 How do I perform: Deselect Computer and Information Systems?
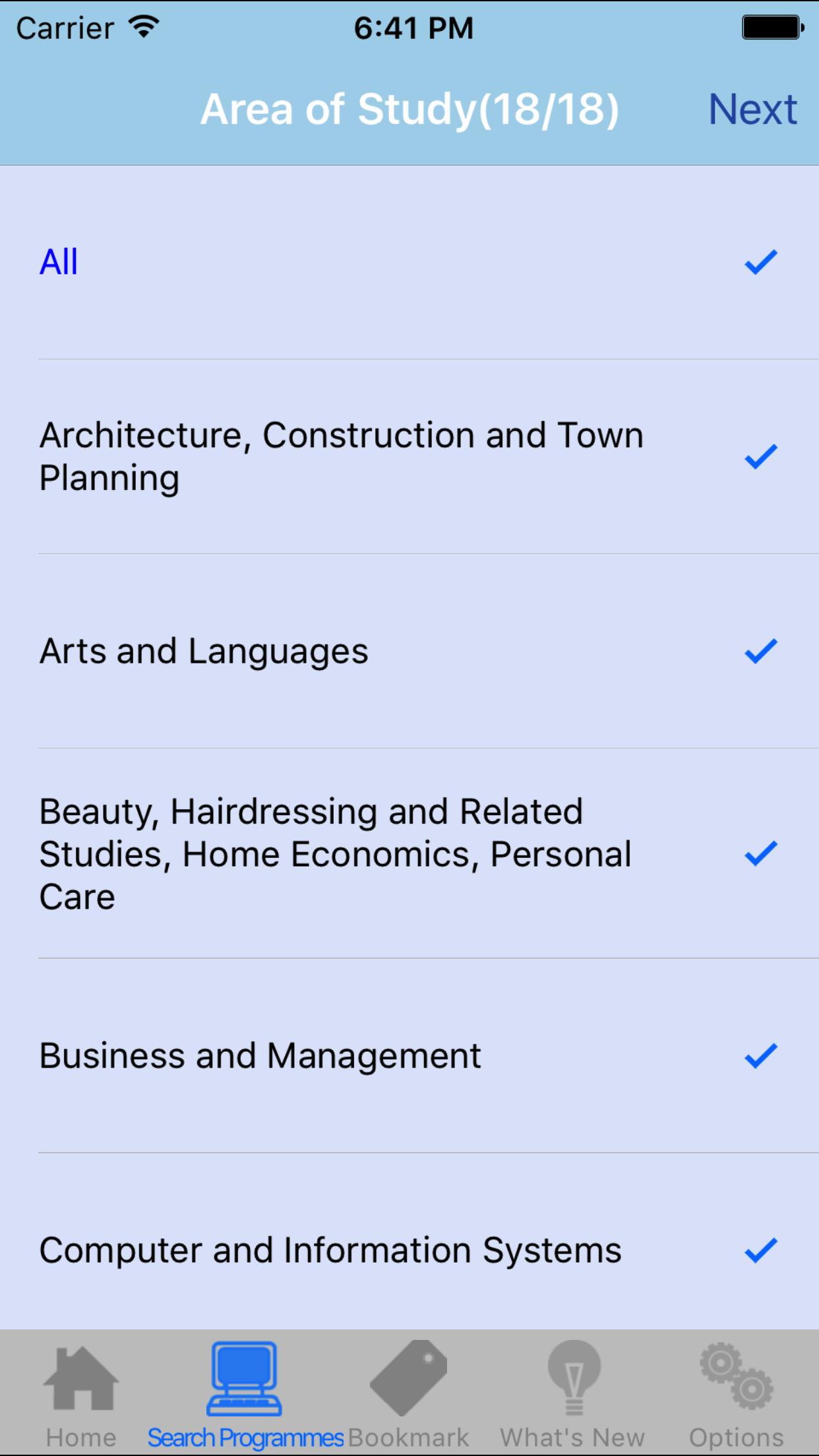point(409,1250)
